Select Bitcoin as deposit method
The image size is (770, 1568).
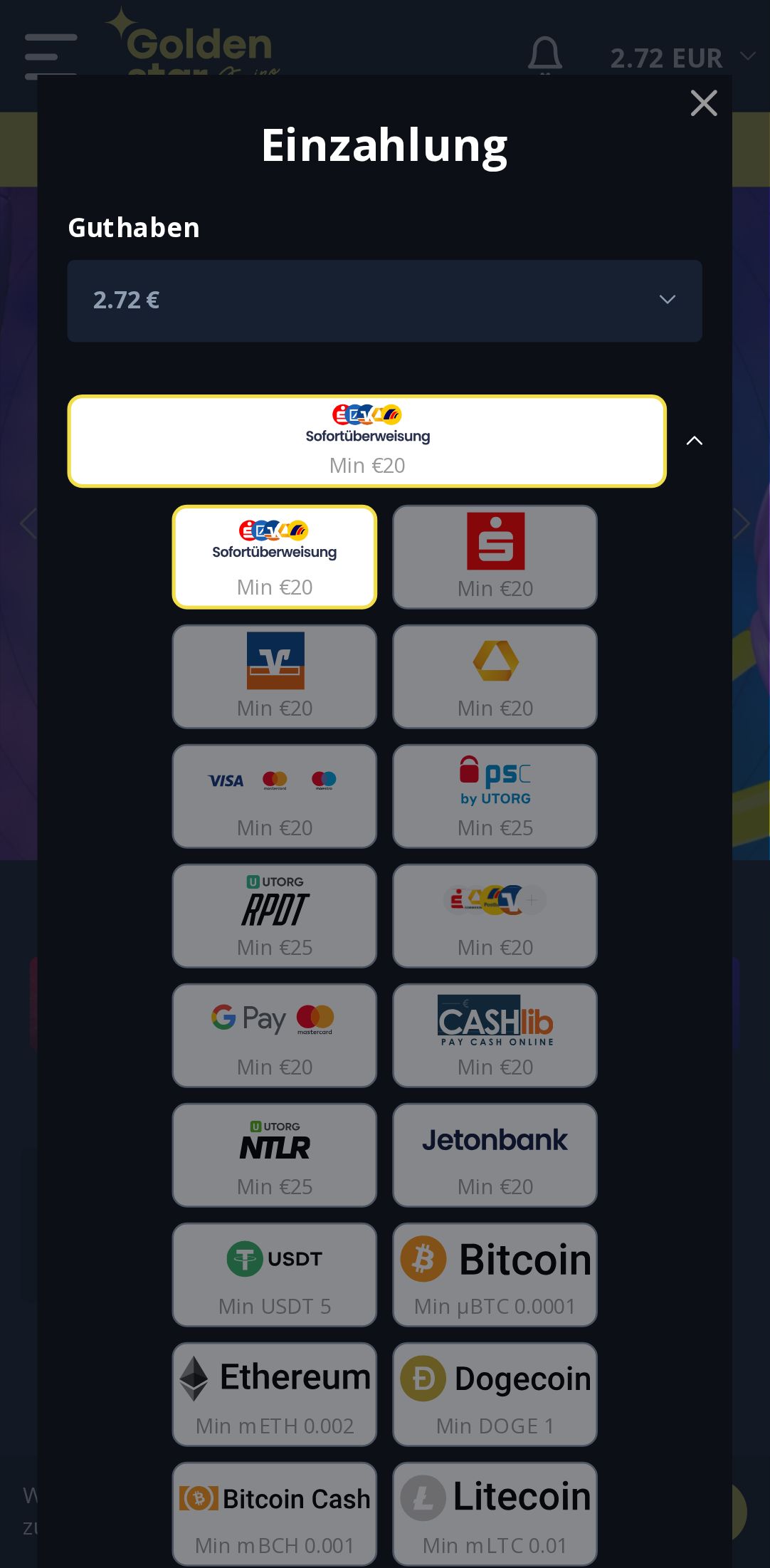coord(495,1275)
